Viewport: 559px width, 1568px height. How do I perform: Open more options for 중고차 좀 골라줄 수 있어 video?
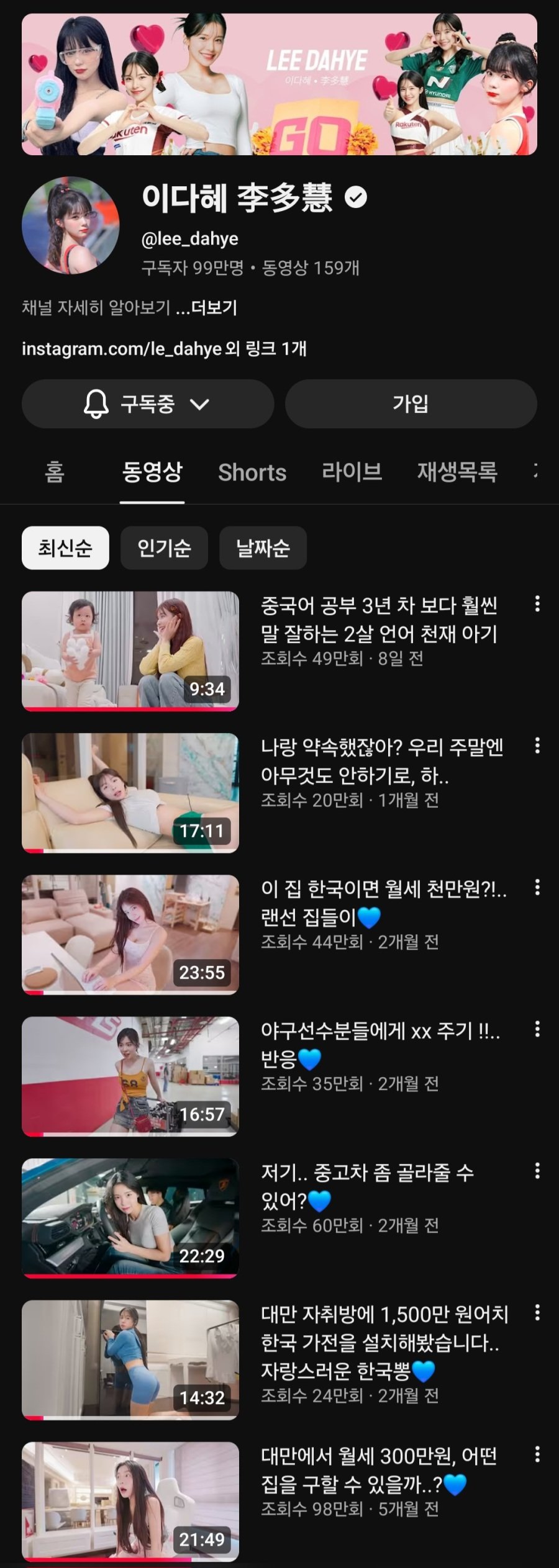coord(537,1171)
